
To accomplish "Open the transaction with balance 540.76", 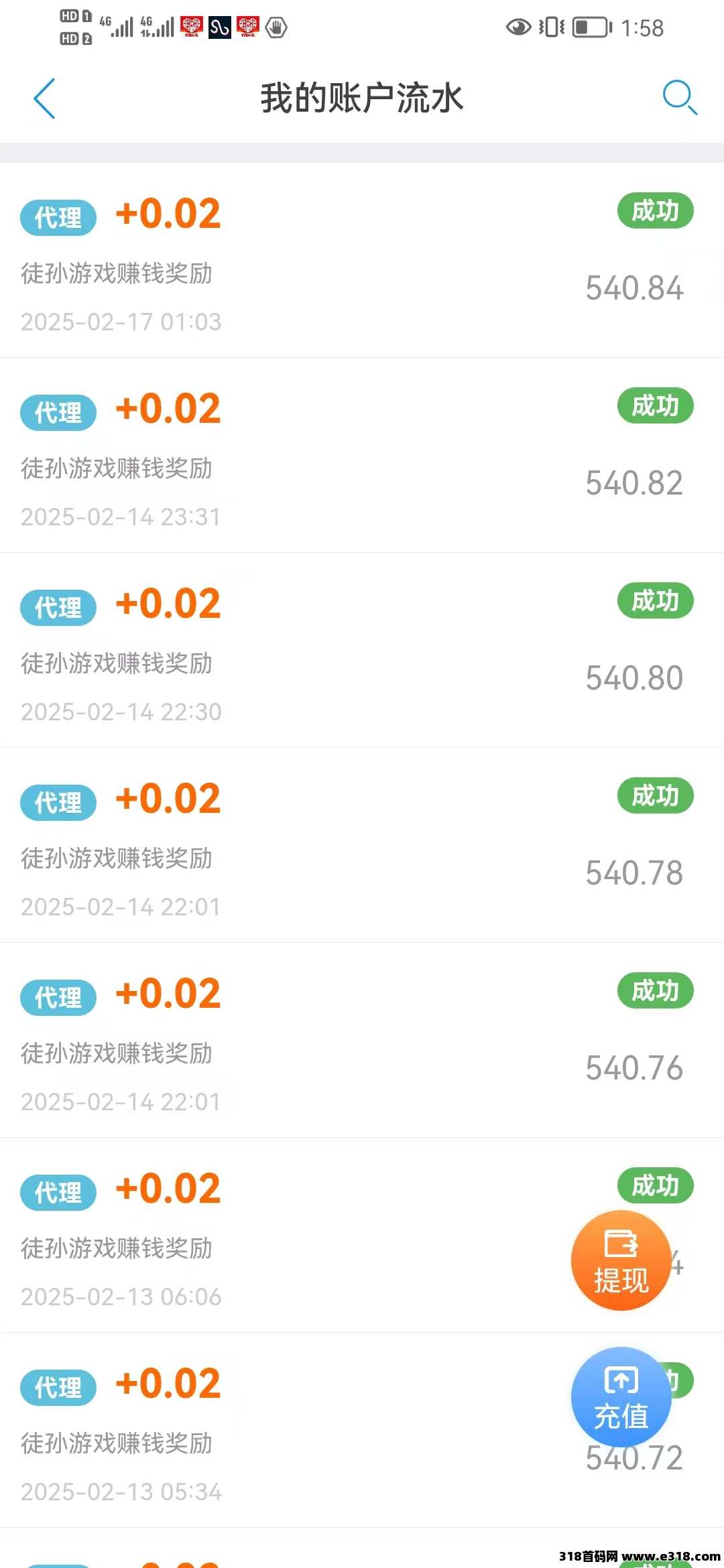I will (x=362, y=1041).
